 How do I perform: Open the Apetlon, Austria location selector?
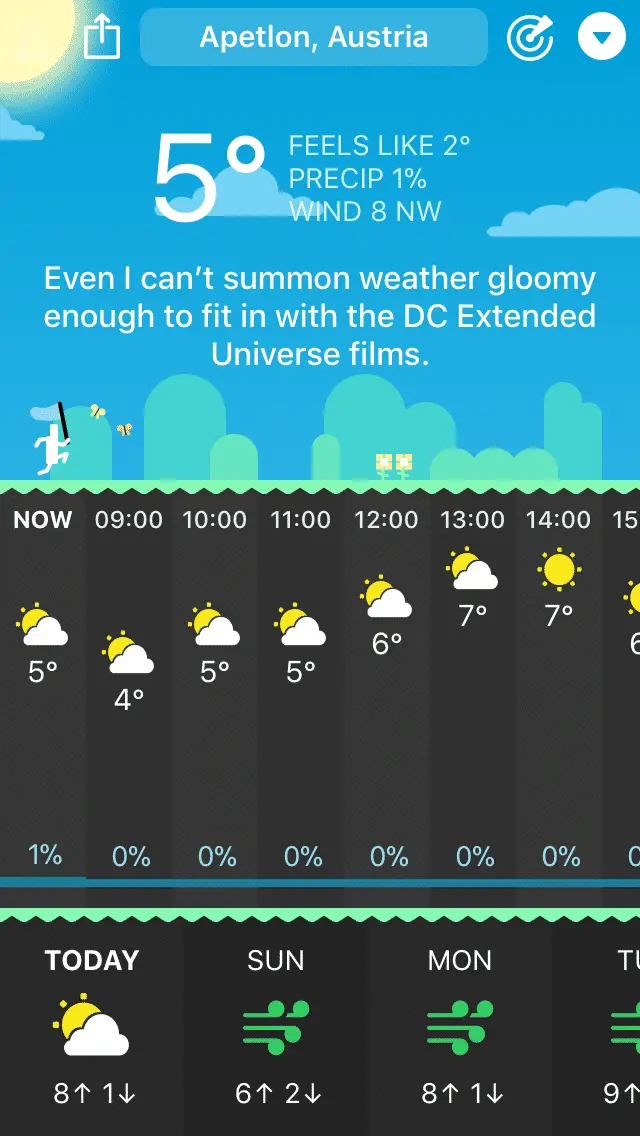(313, 38)
